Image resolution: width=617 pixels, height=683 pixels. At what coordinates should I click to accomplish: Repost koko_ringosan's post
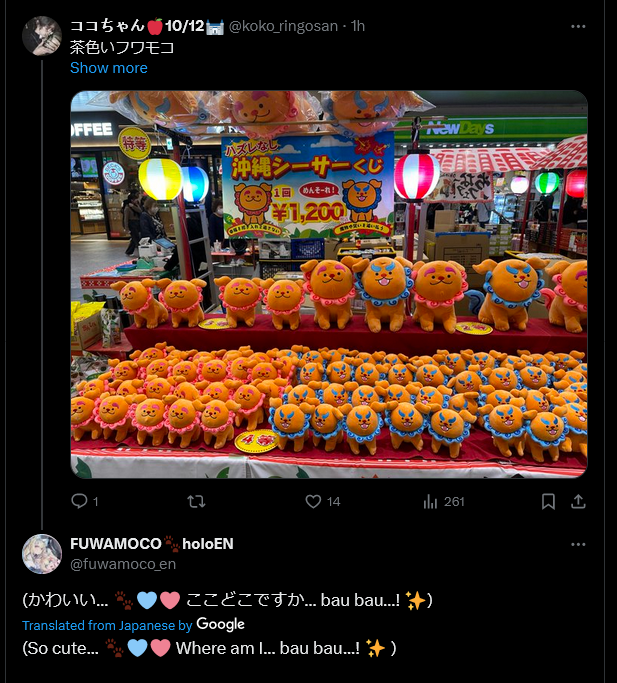point(196,501)
